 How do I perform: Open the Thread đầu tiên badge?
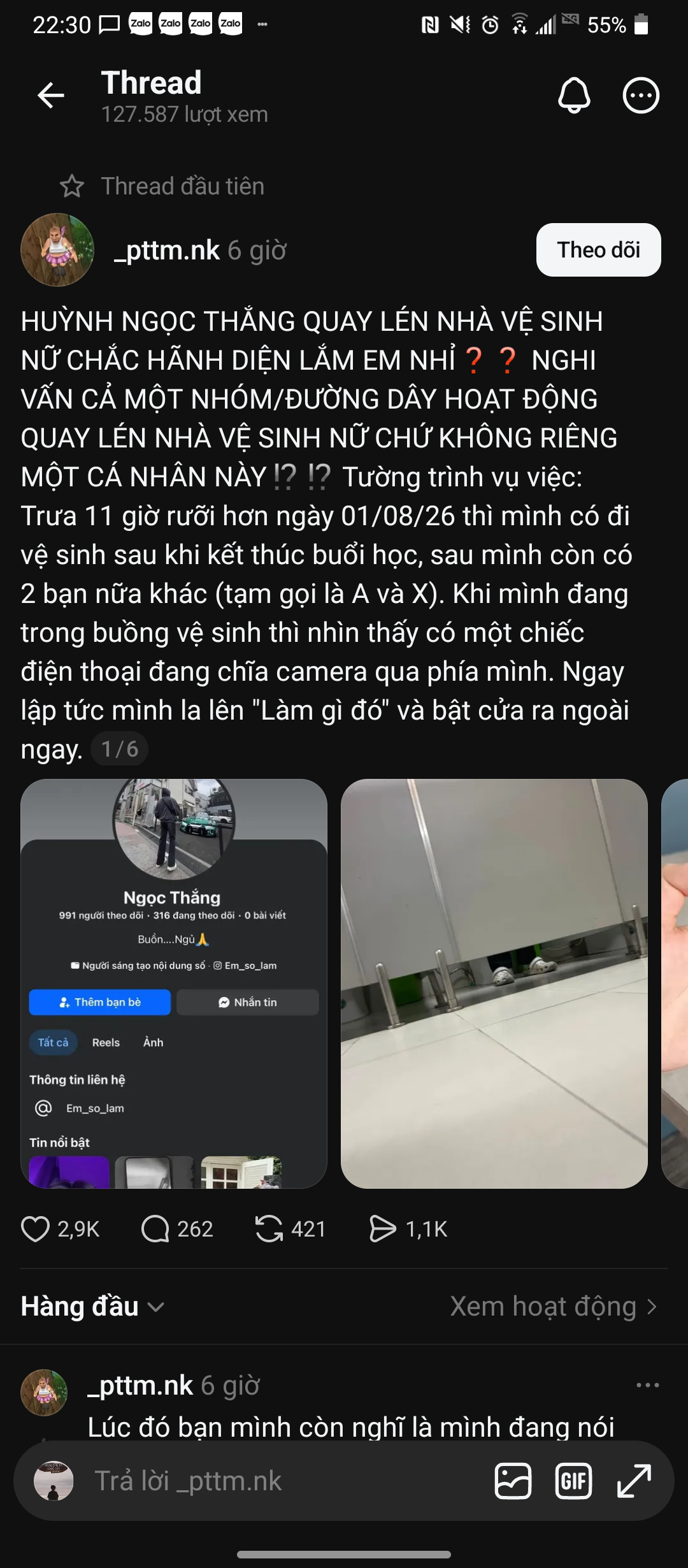162,186
